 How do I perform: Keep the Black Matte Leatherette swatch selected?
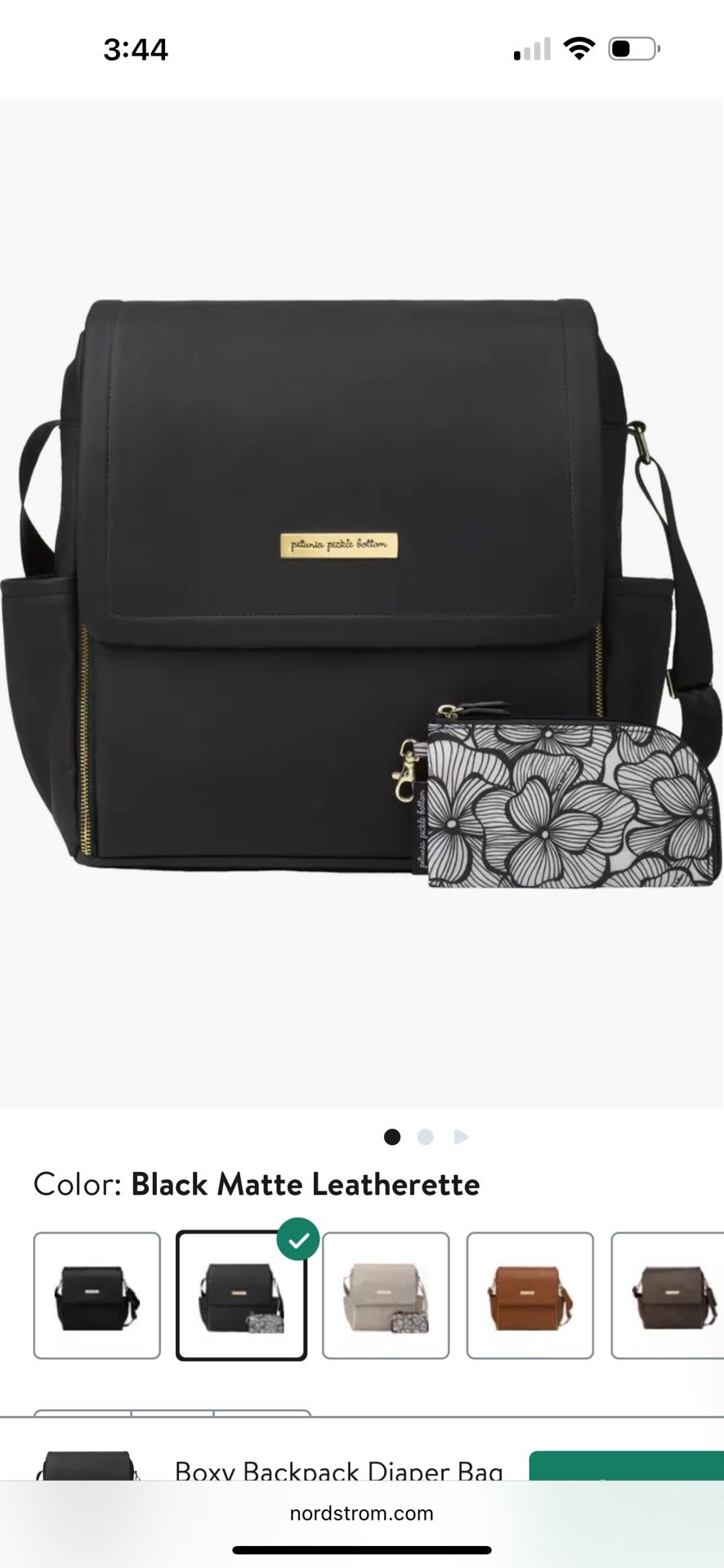[240, 1296]
